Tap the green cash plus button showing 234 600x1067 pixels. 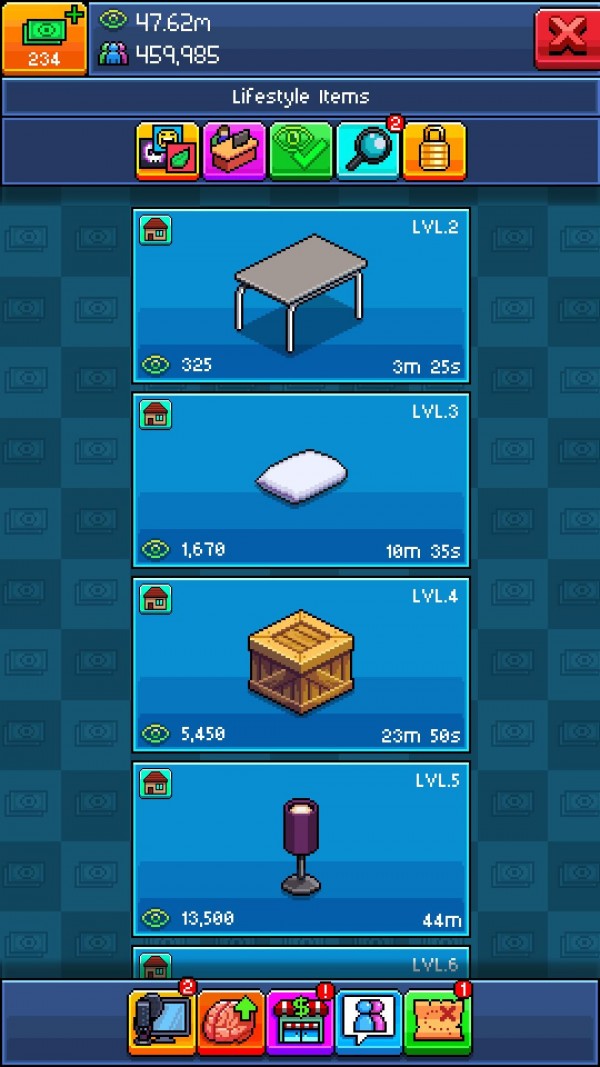(44, 38)
